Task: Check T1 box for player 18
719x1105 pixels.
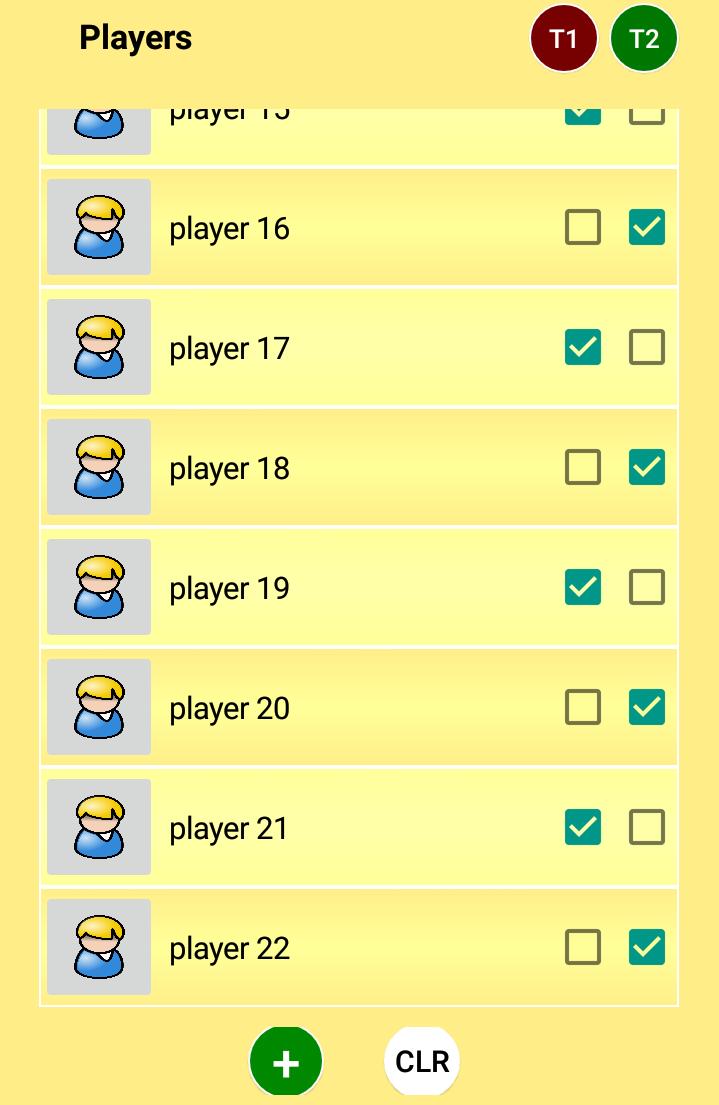Action: pyautogui.click(x=583, y=468)
